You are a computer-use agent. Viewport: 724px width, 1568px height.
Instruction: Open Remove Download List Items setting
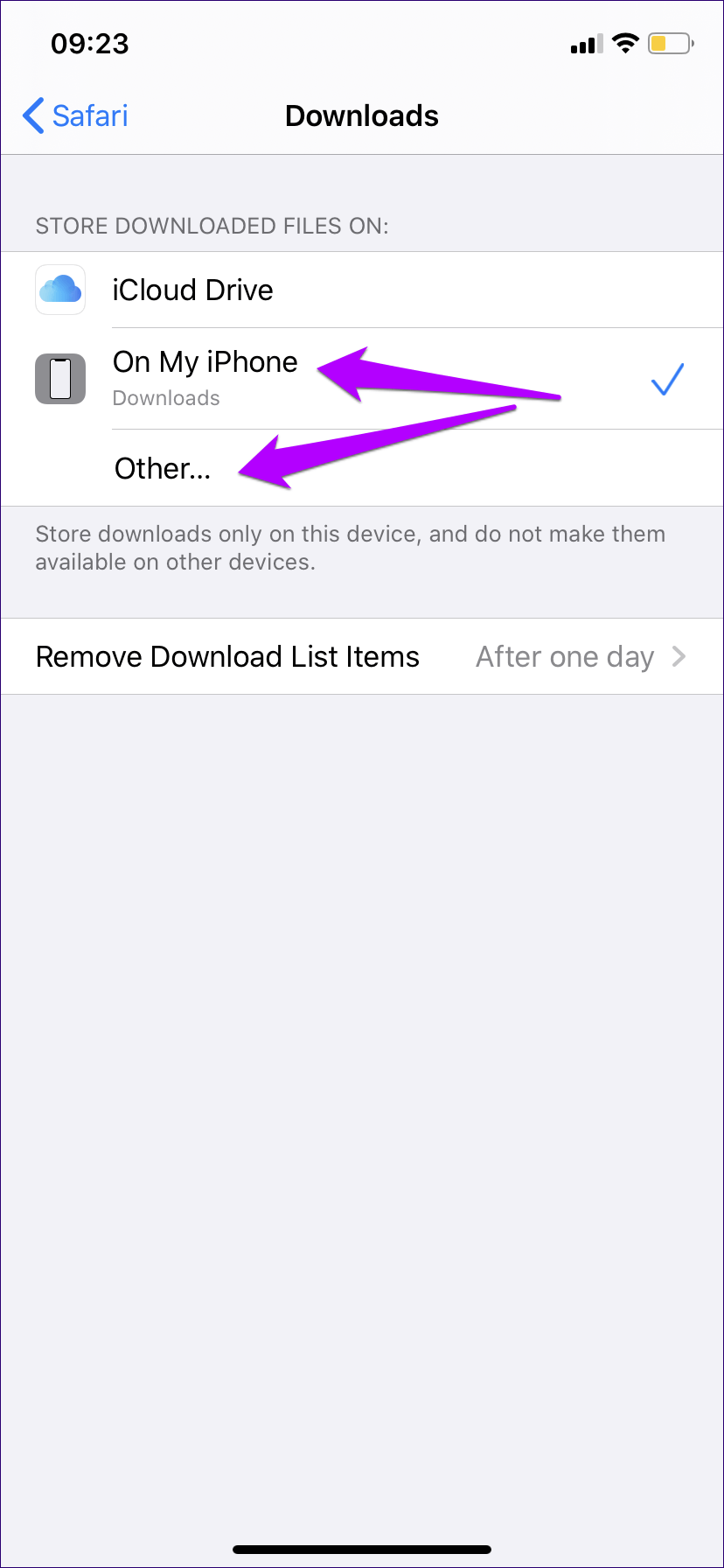click(x=361, y=656)
